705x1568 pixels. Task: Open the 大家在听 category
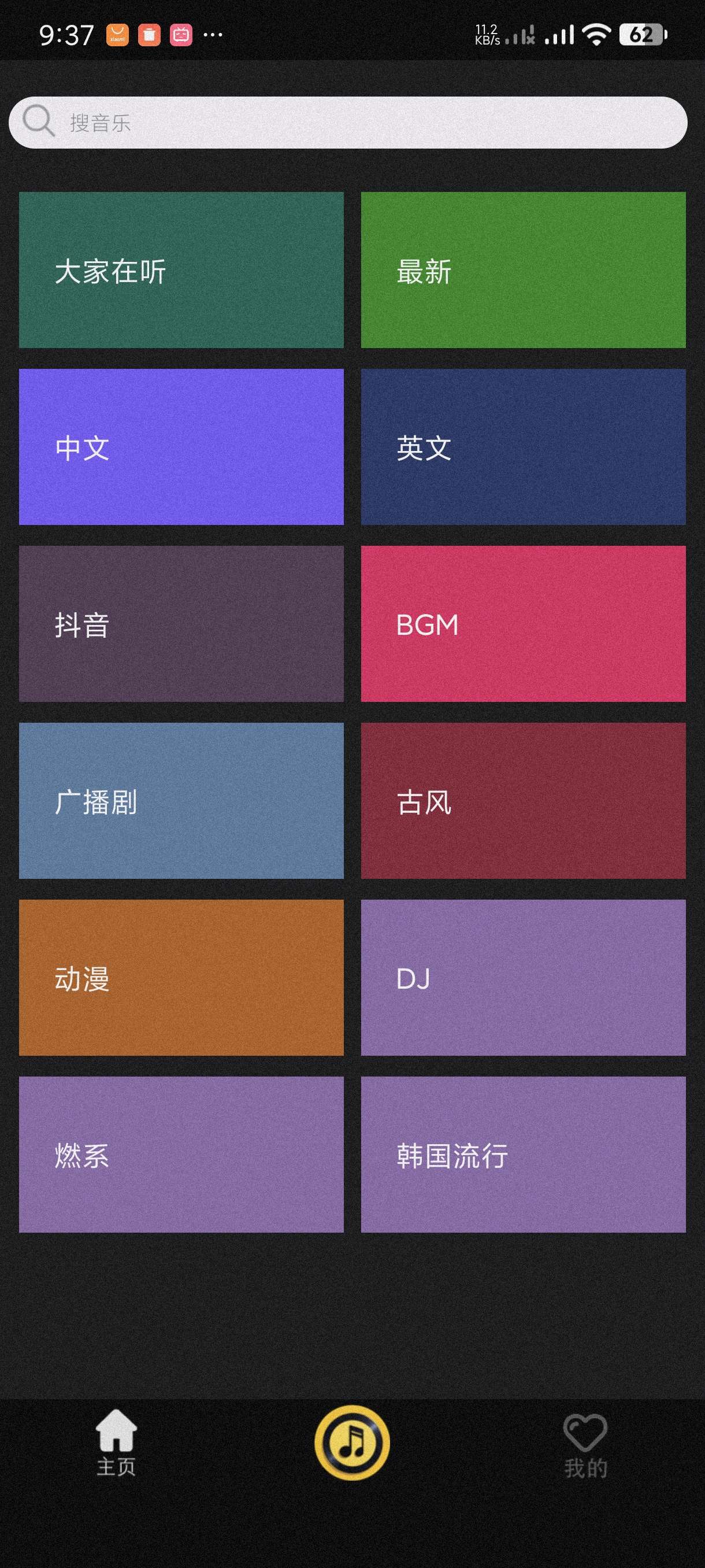181,270
